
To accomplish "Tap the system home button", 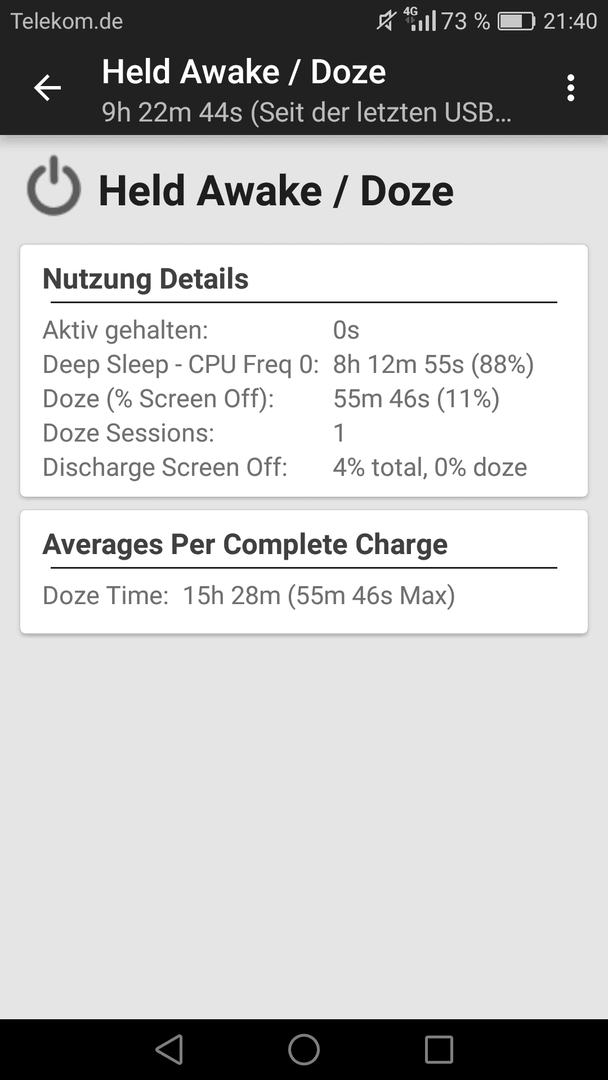I will (x=304, y=1049).
